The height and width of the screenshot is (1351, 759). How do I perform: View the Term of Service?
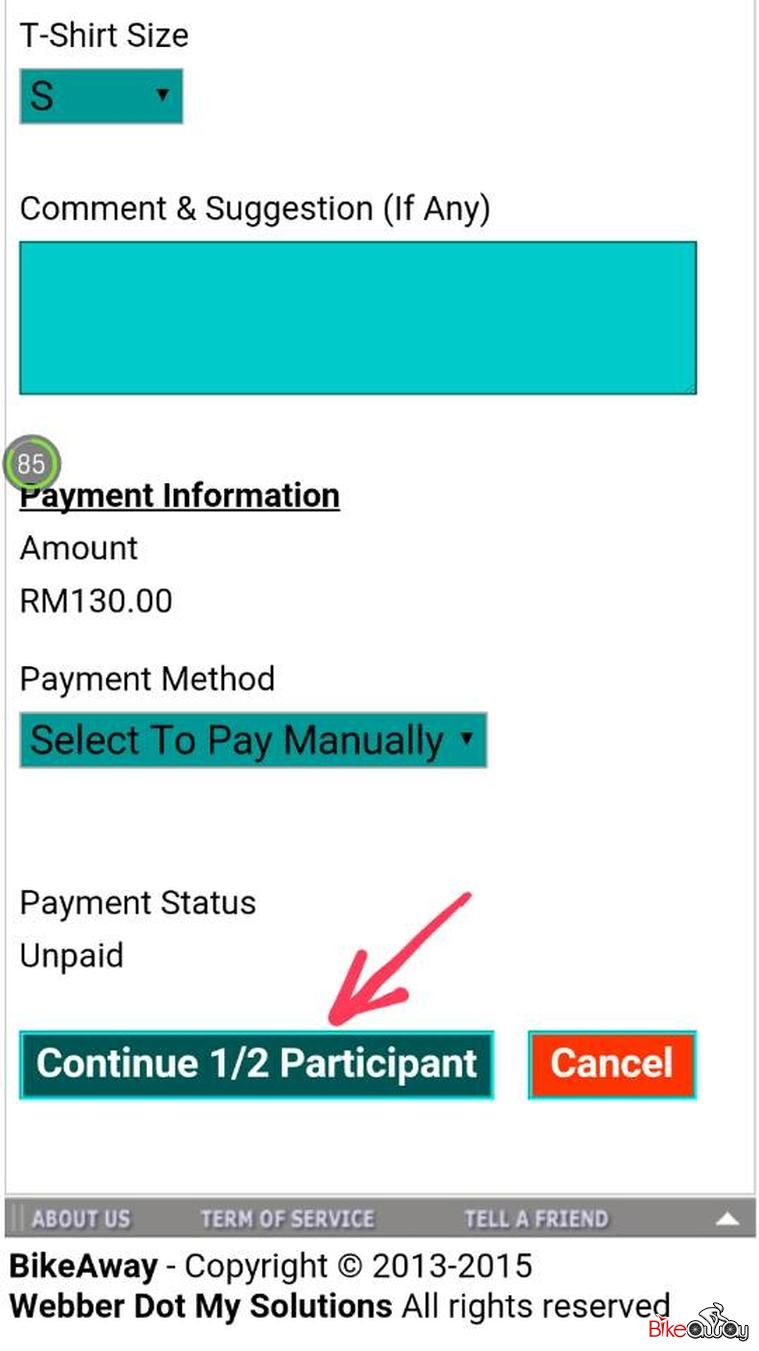click(287, 1219)
